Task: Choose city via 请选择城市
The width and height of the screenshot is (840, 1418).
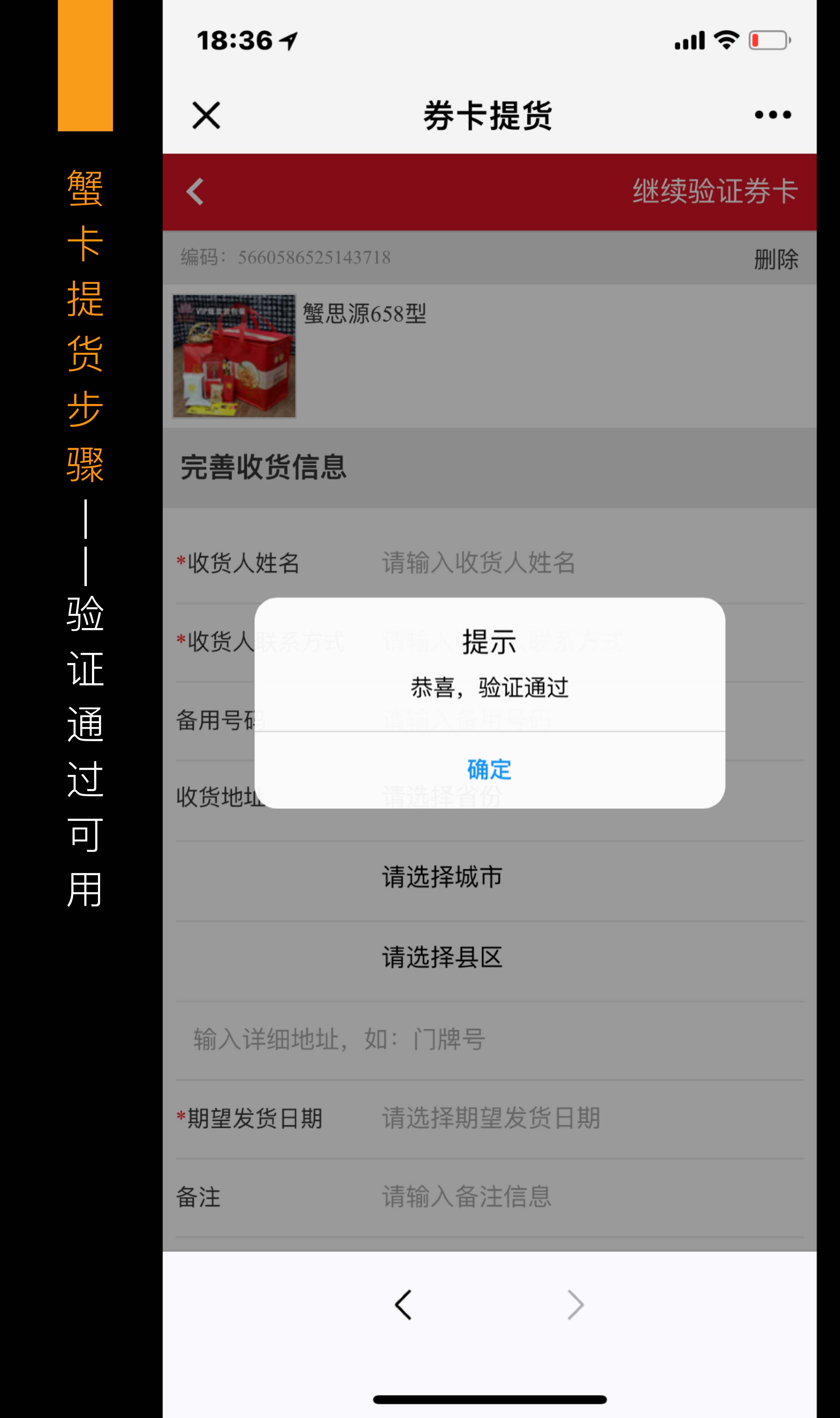Action: (442, 877)
